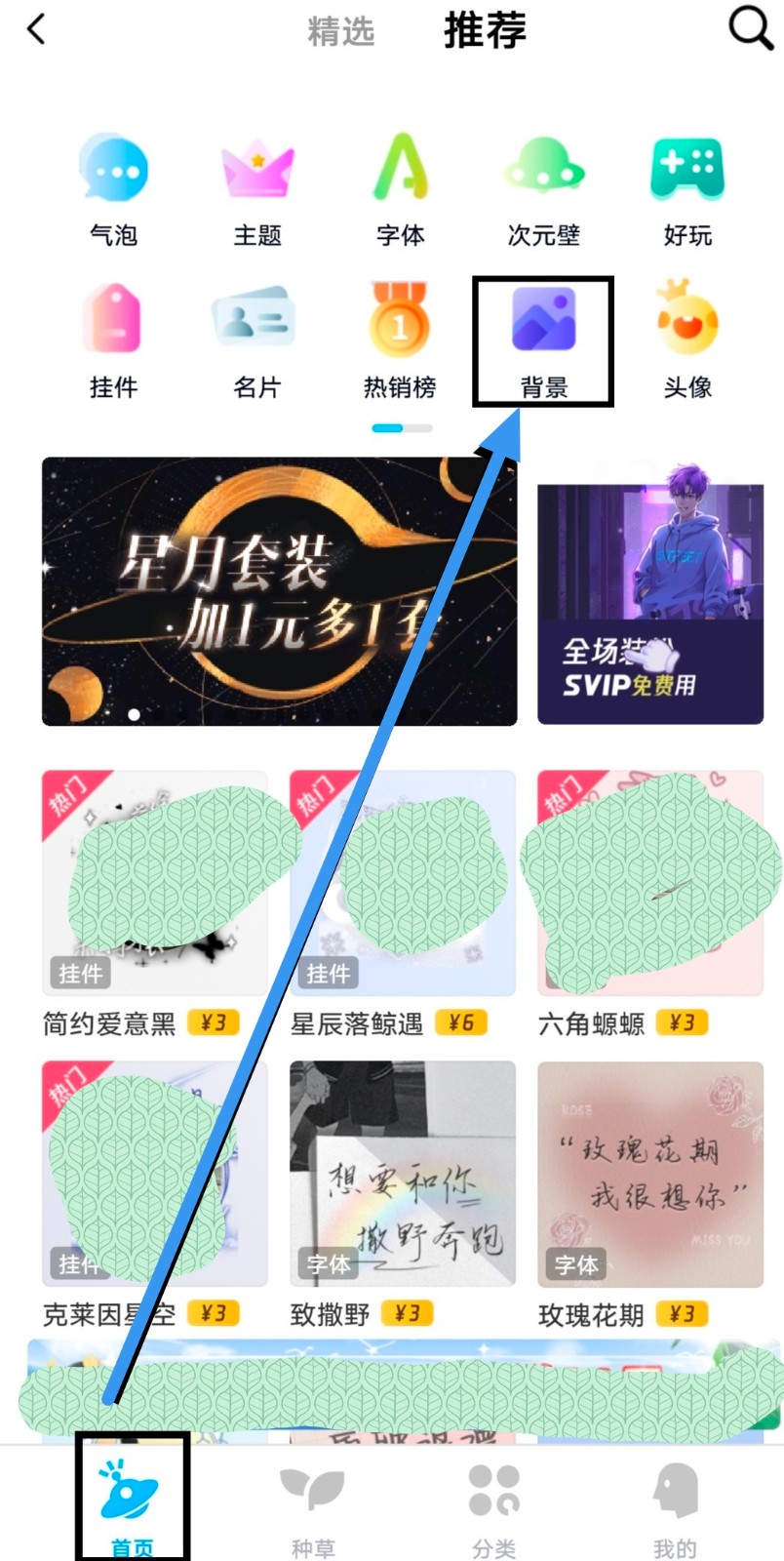Viewport: 784px width, 1561px height.
Task: View the 热销榜 ranking
Action: point(400,341)
